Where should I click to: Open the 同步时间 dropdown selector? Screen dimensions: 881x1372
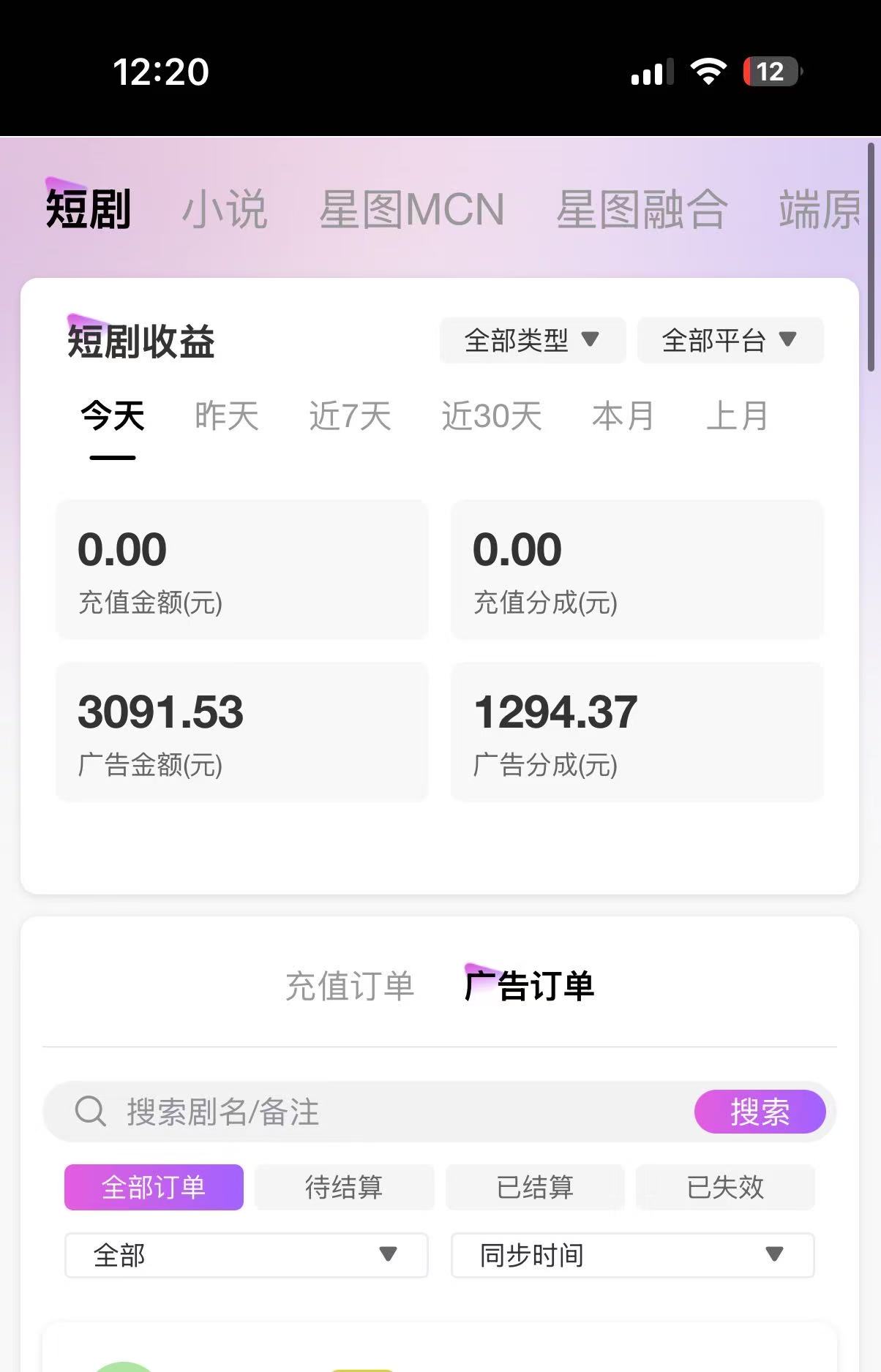632,1255
